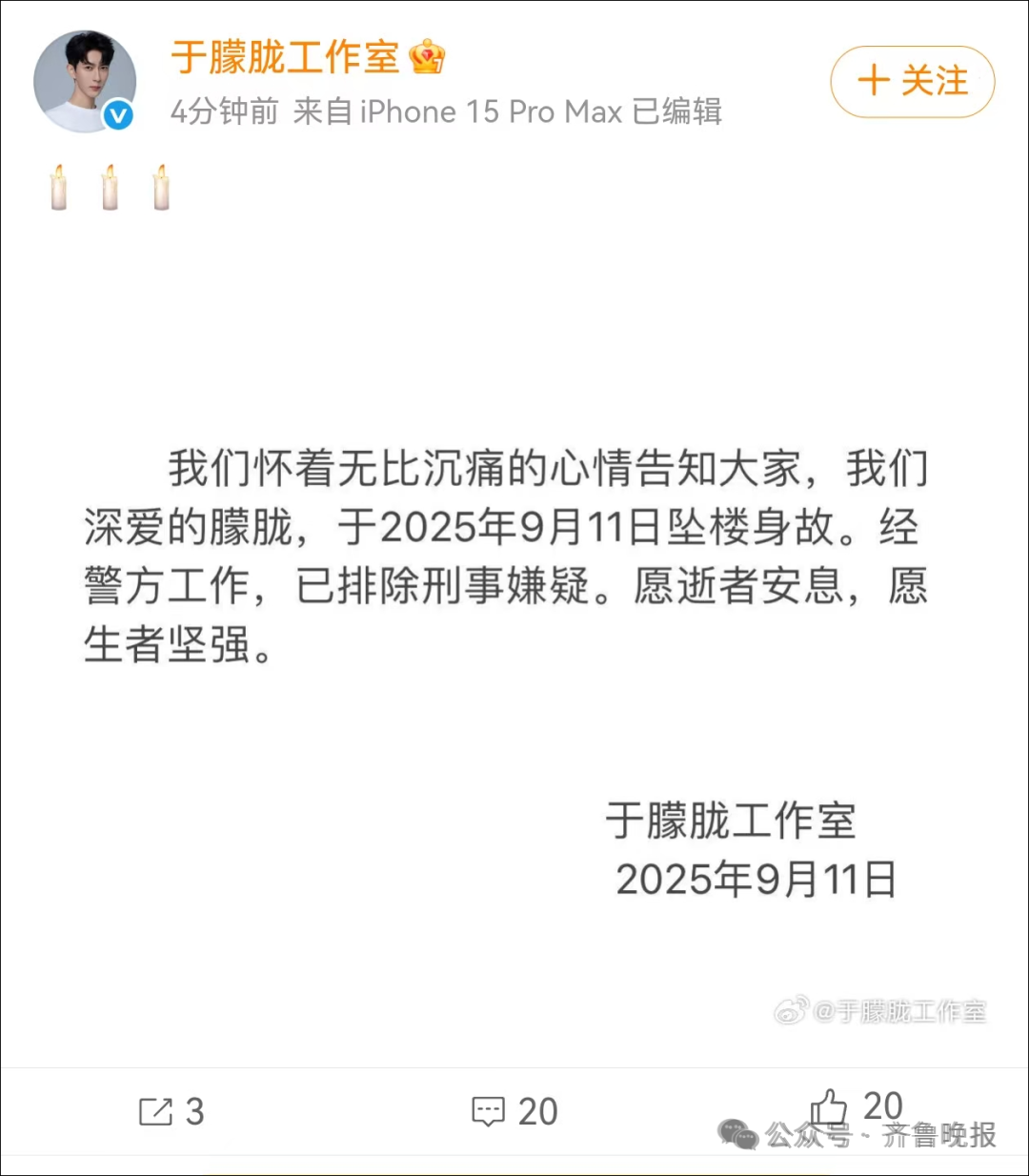Open the 于朦胧工作室 profile avatar
Screen dimensions: 1029x1176
tap(85, 81)
